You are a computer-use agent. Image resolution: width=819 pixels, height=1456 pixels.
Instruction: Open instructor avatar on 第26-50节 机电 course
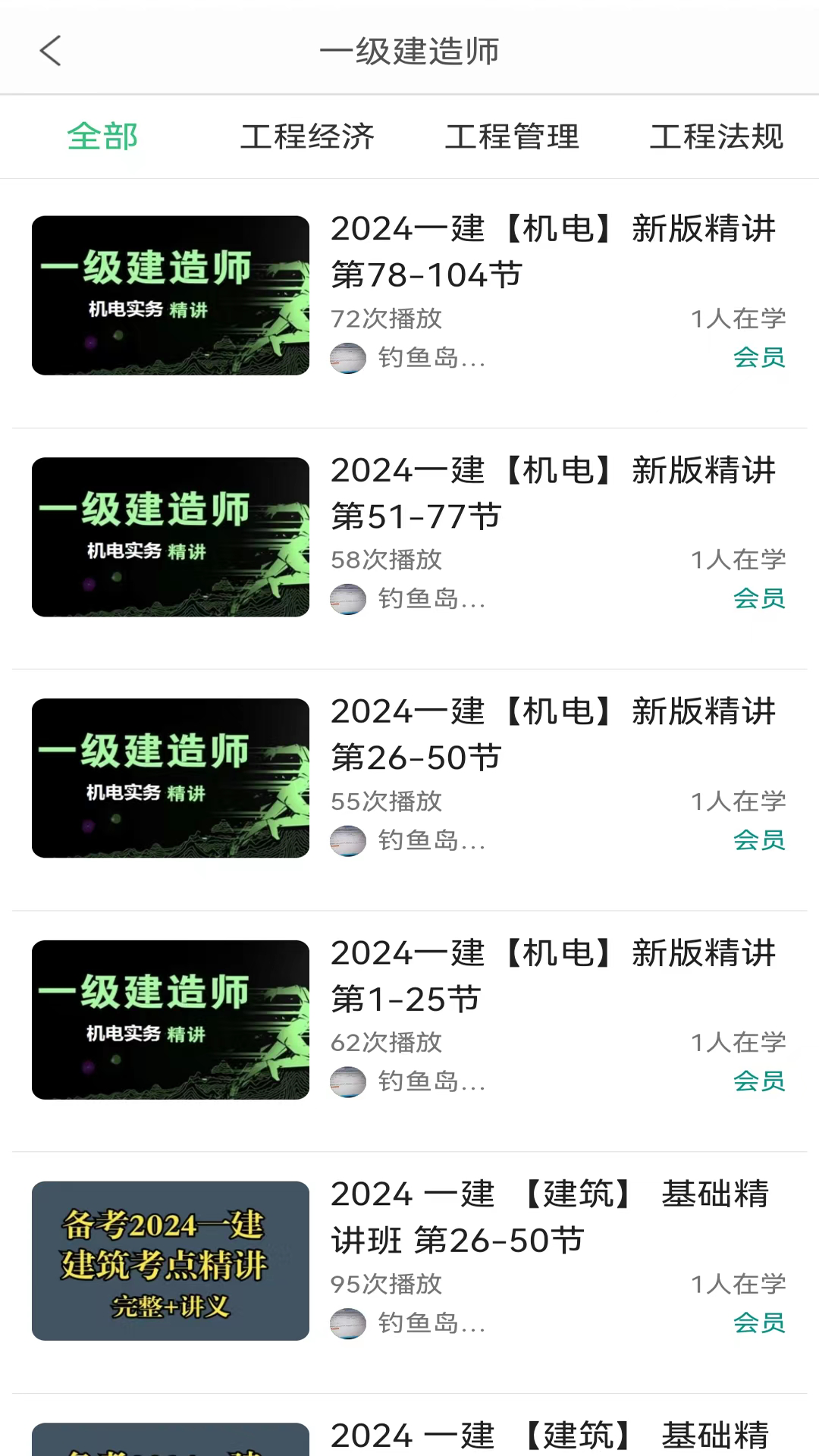tap(348, 840)
